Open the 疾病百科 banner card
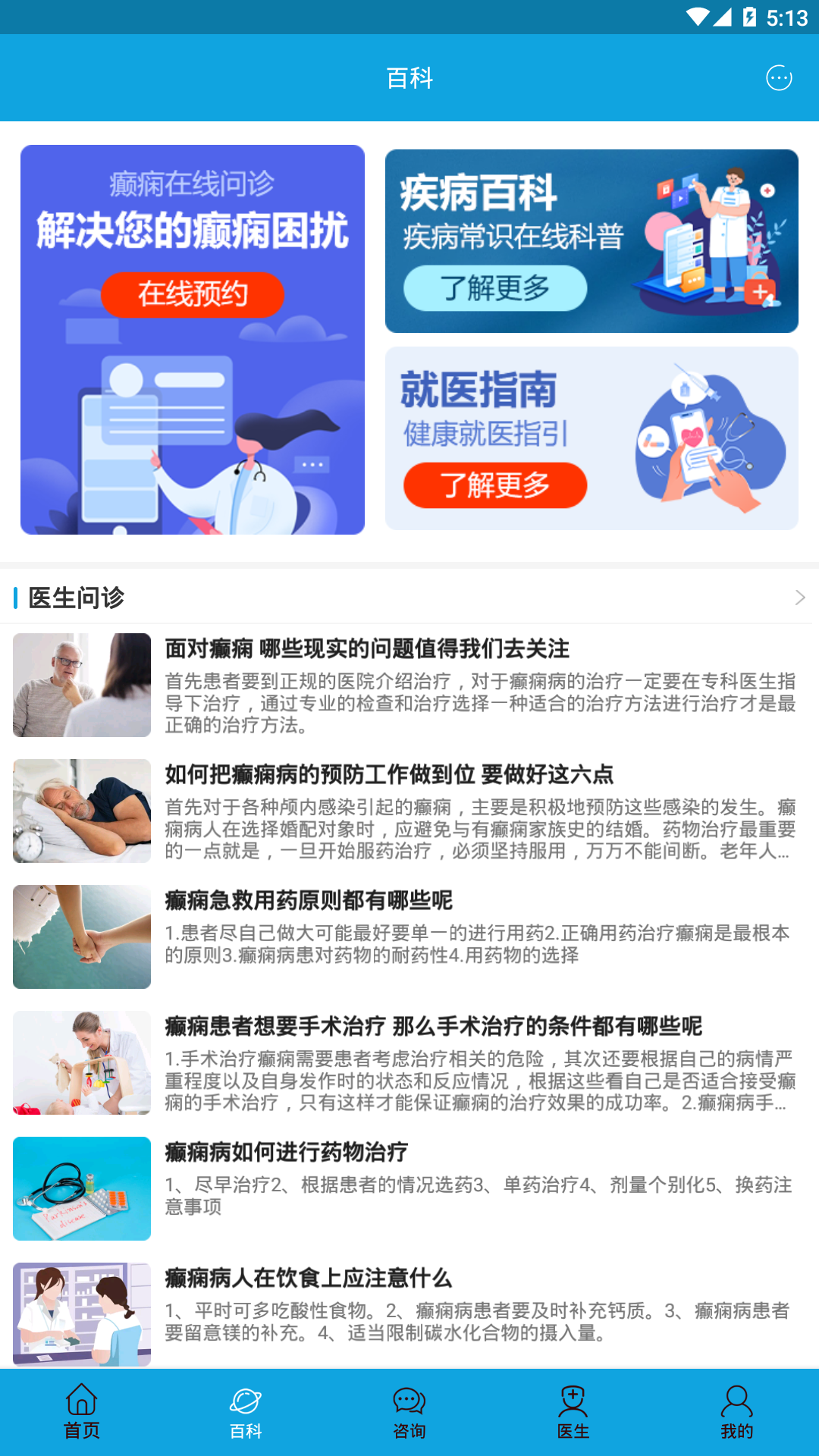Image resolution: width=819 pixels, height=1456 pixels. pos(591,241)
